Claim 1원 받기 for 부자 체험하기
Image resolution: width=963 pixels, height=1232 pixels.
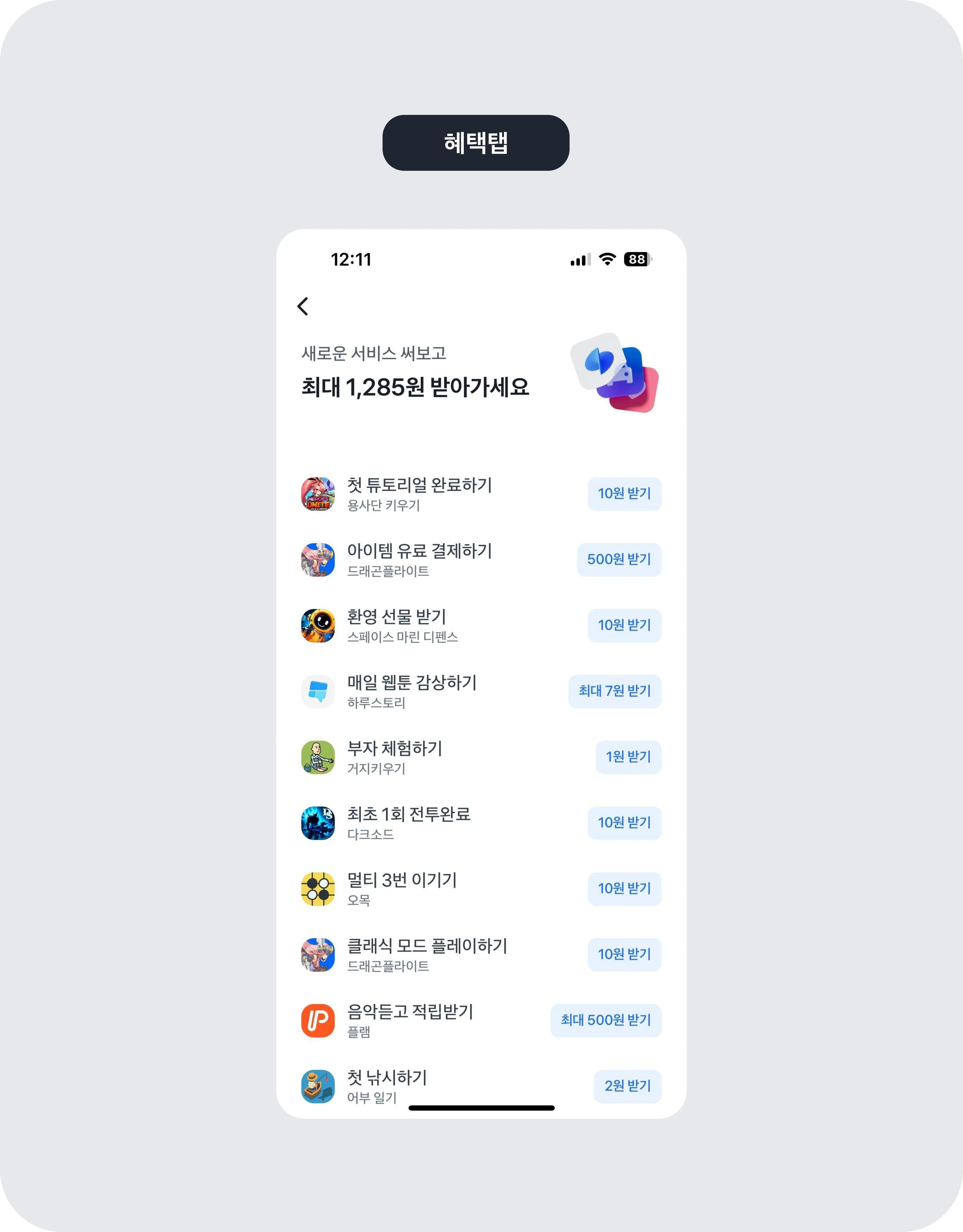click(x=628, y=757)
